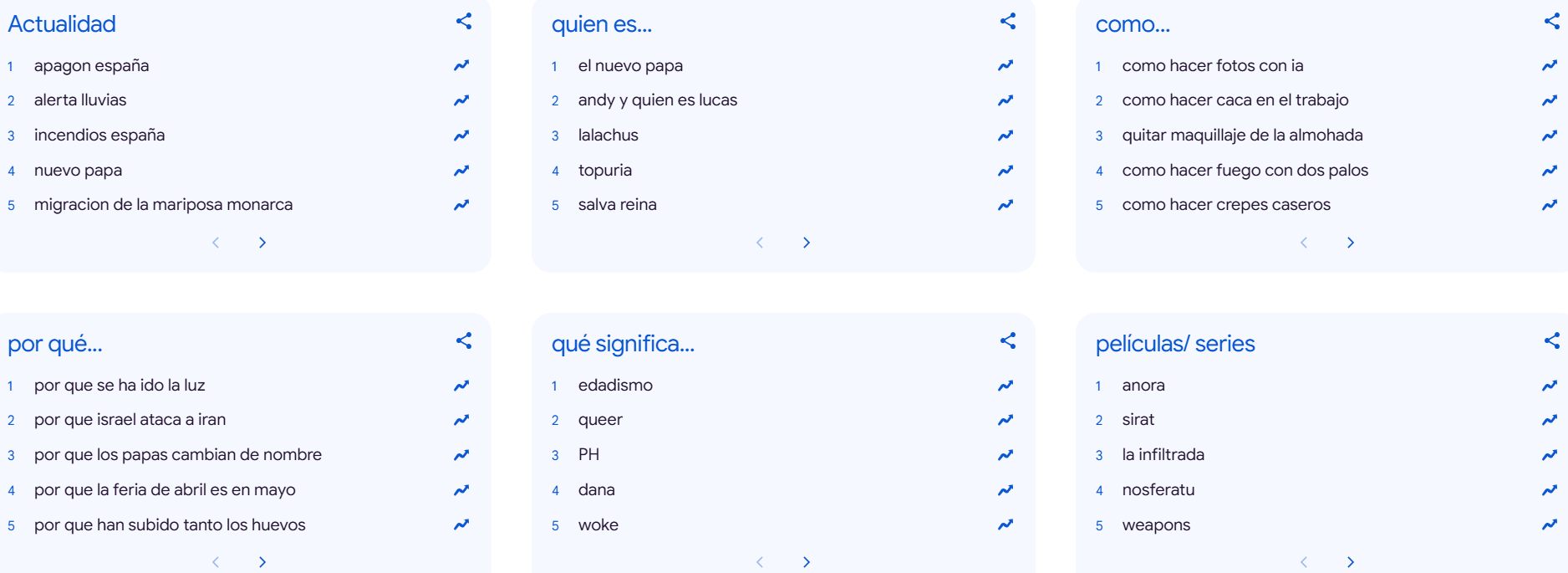The height and width of the screenshot is (573, 1568).
Task: Open the nosferatu entry
Action: click(1158, 490)
